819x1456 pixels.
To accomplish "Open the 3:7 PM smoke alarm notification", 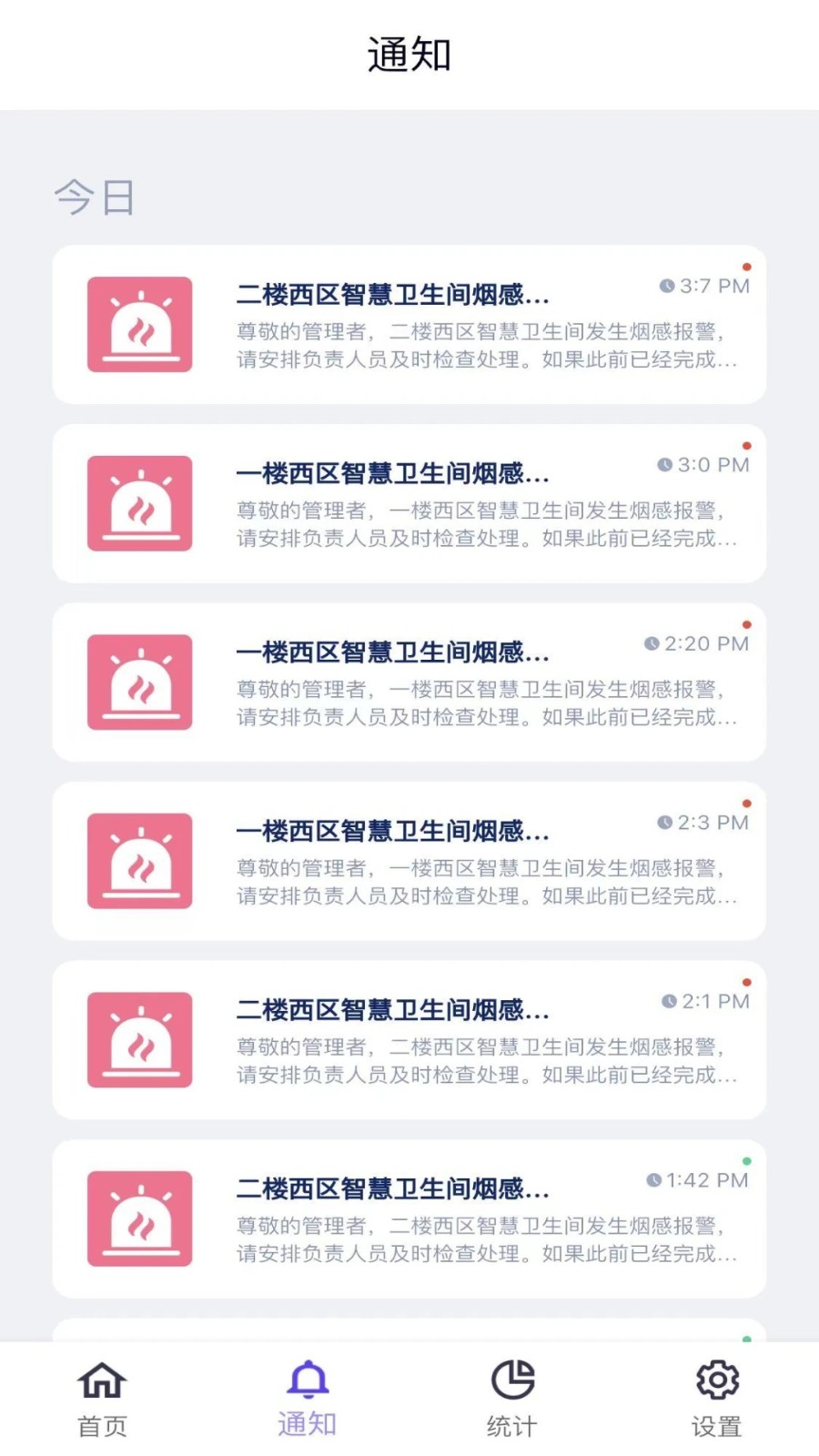I will tap(409, 325).
